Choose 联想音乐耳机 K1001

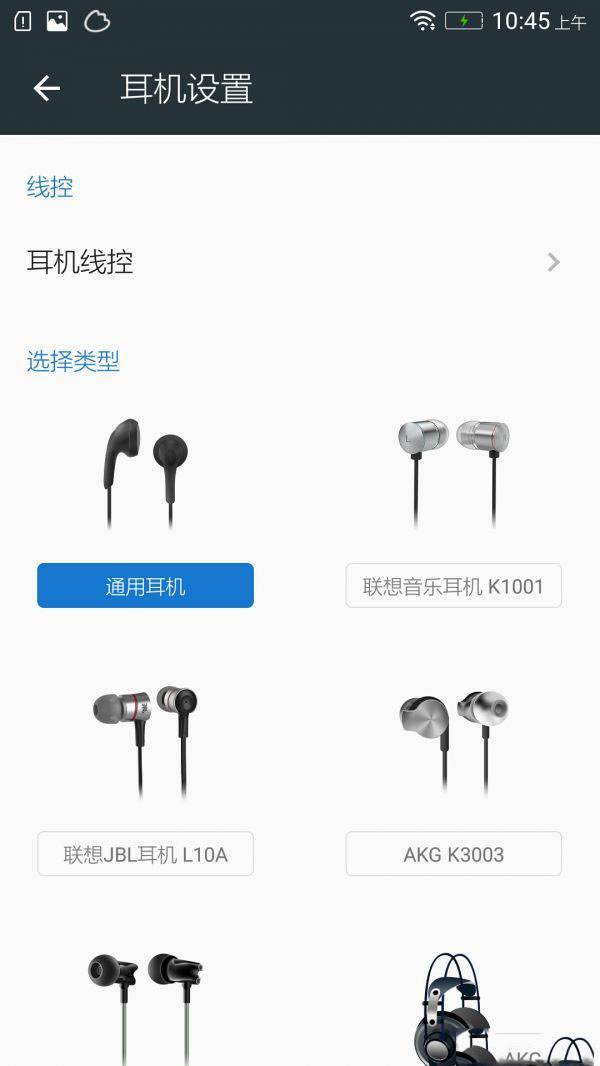pyautogui.click(x=453, y=586)
